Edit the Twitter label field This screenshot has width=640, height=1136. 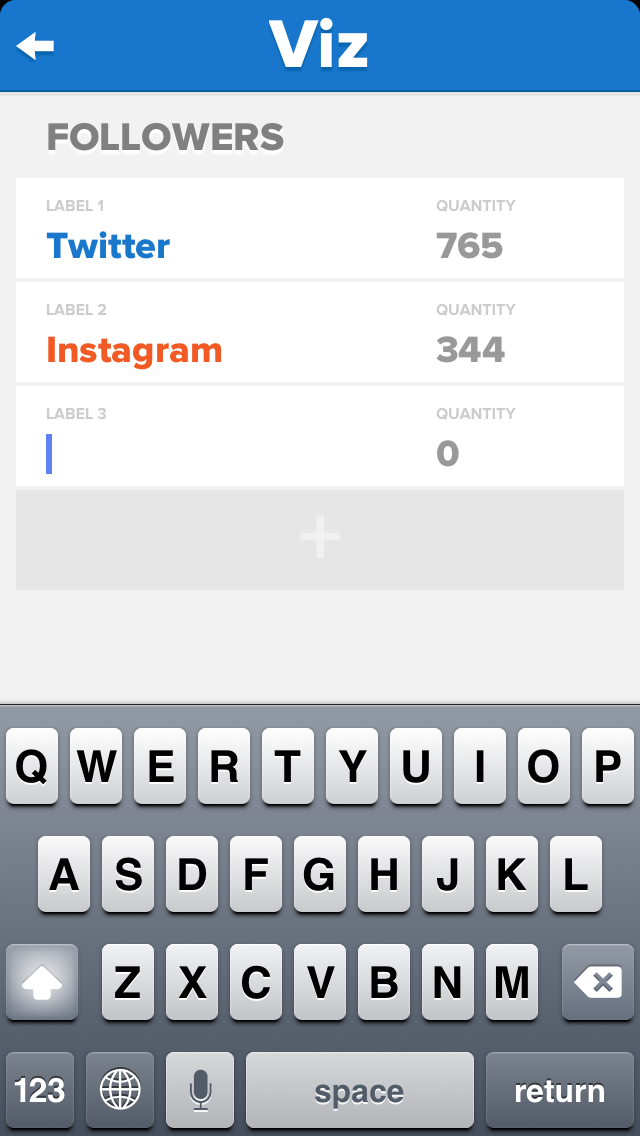[x=108, y=246]
